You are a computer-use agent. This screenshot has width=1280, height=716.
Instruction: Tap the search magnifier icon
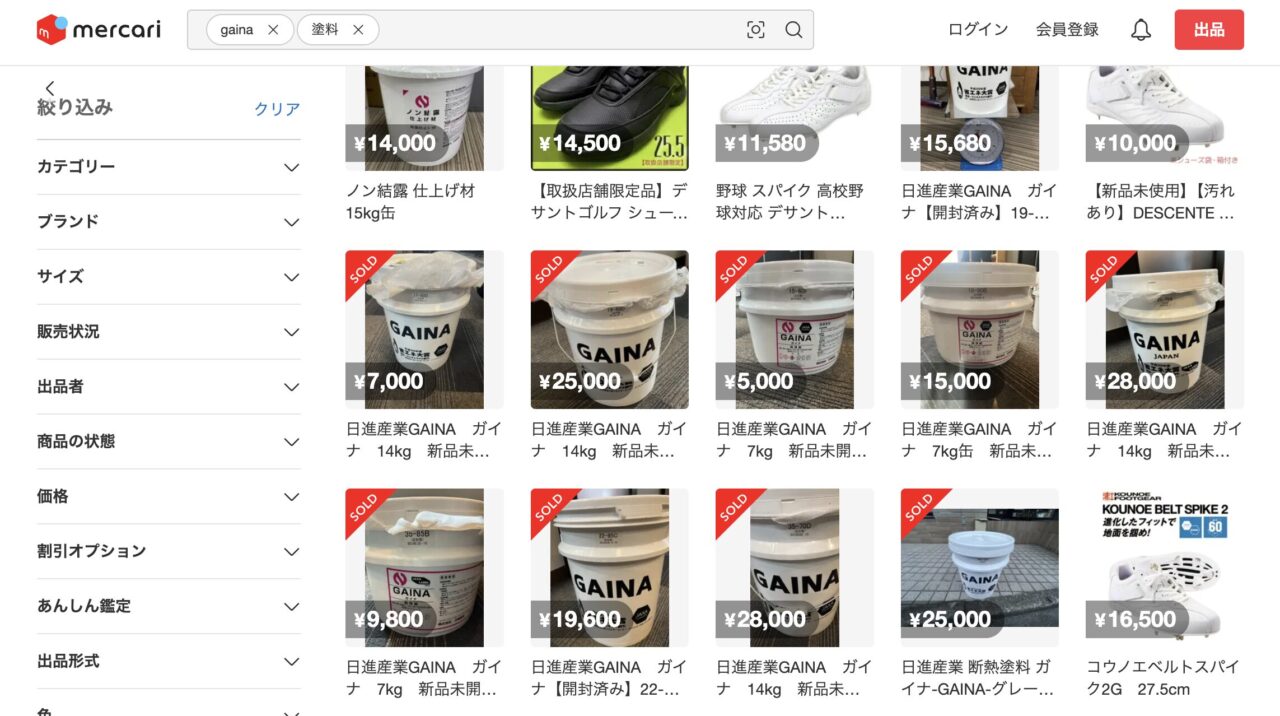pos(793,30)
